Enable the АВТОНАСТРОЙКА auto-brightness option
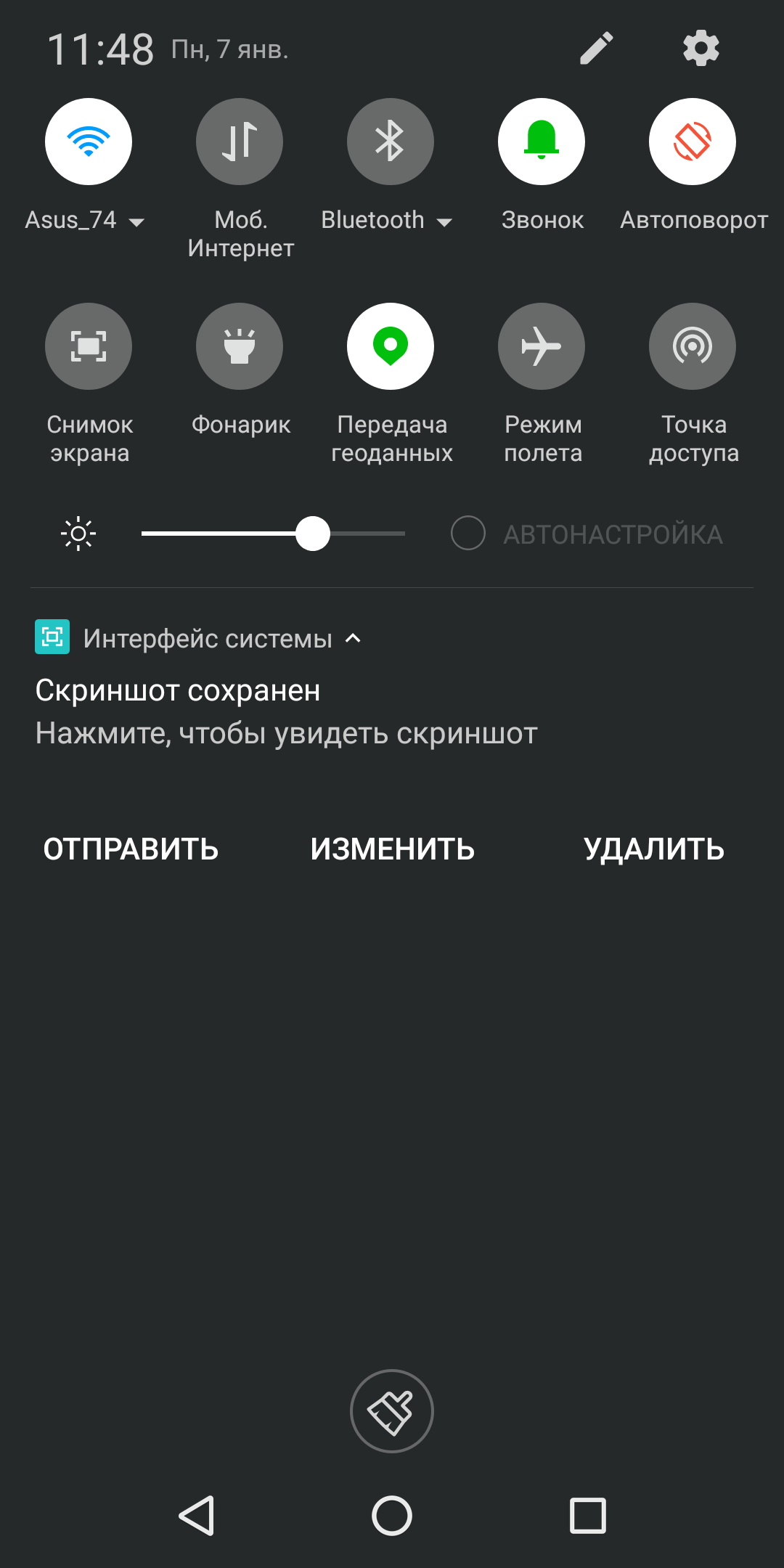The image size is (784, 1568). (x=468, y=534)
